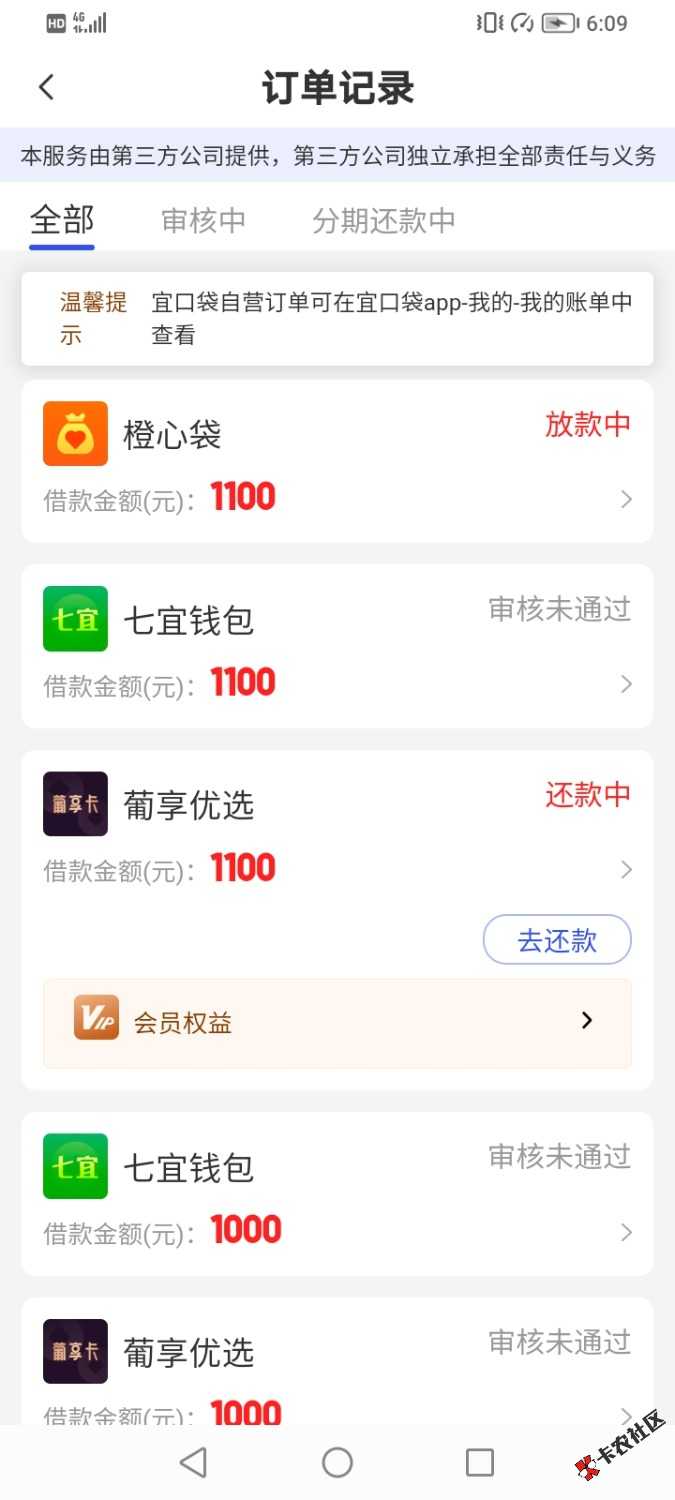This screenshot has width=675, height=1500.
Task: Open the 葡享优选 order with amount 1000
Action: point(337,1365)
